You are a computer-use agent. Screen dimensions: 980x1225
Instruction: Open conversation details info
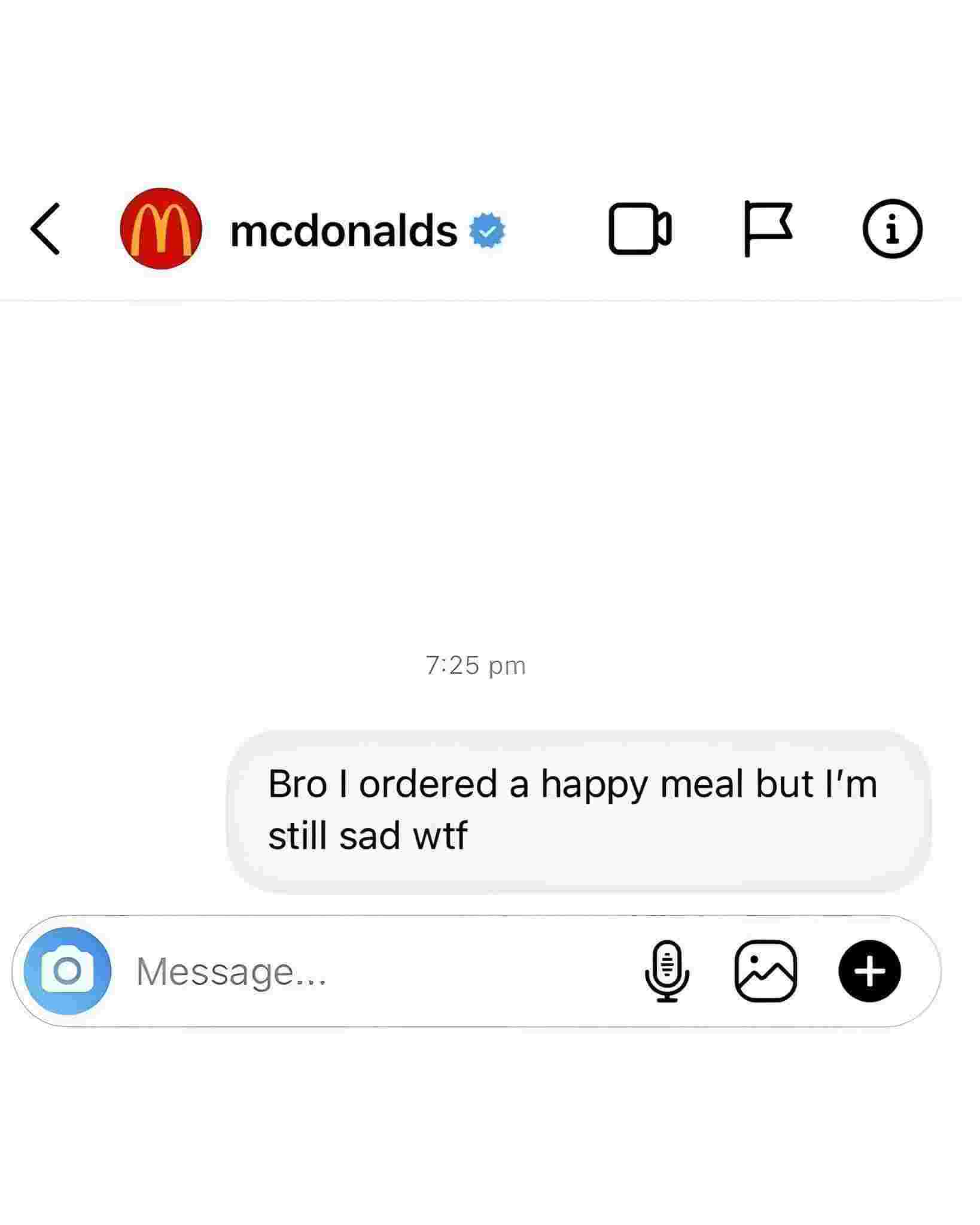[x=892, y=229]
